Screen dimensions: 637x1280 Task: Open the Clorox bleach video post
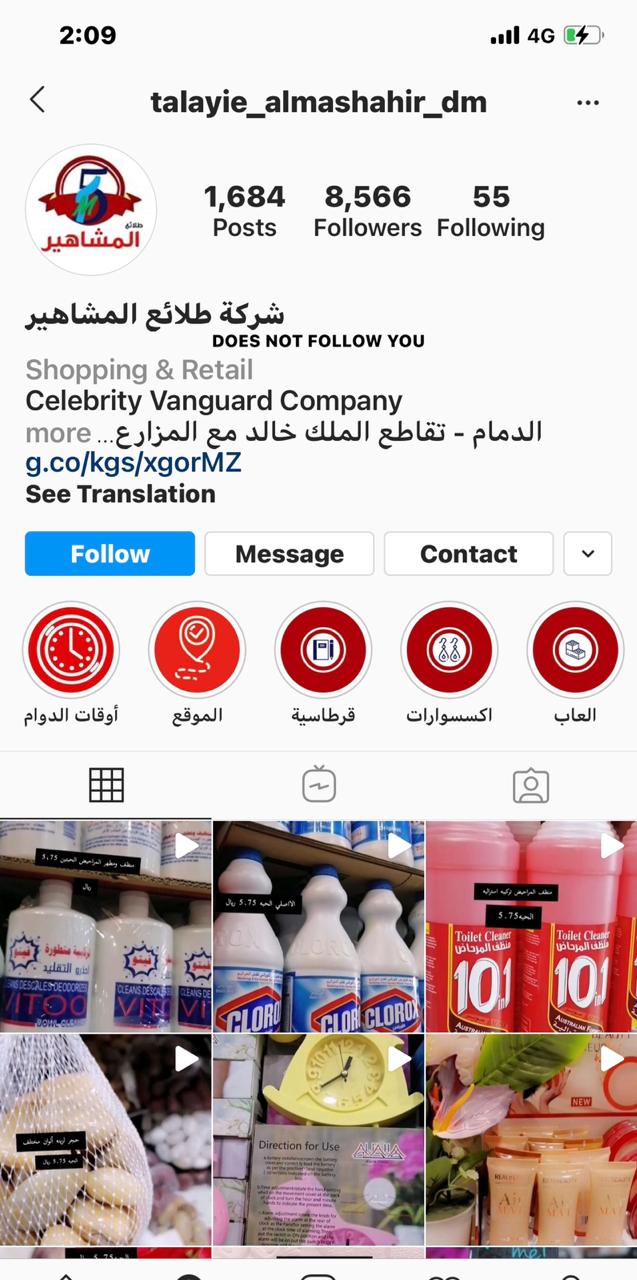[319, 926]
